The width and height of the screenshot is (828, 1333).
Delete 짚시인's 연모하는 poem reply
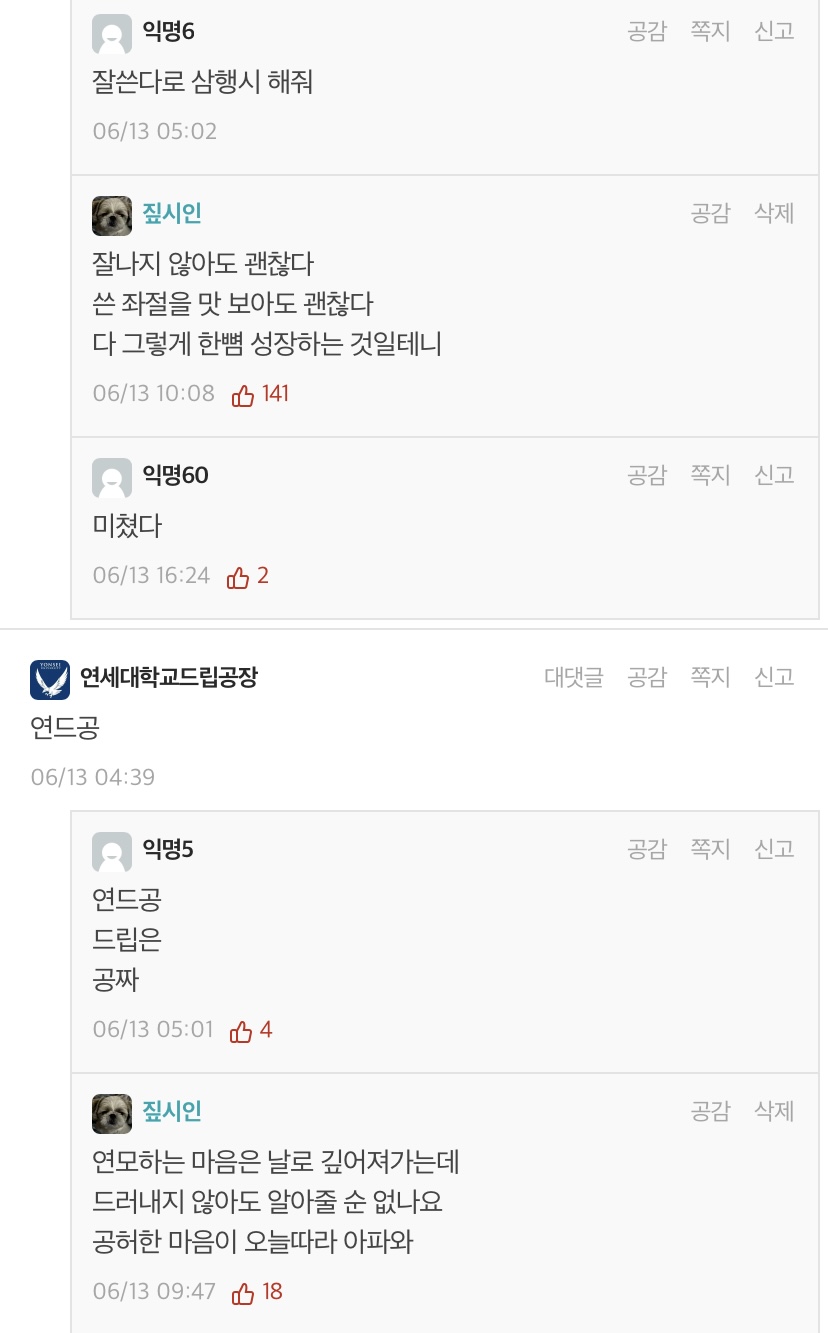pyautogui.click(x=774, y=1111)
